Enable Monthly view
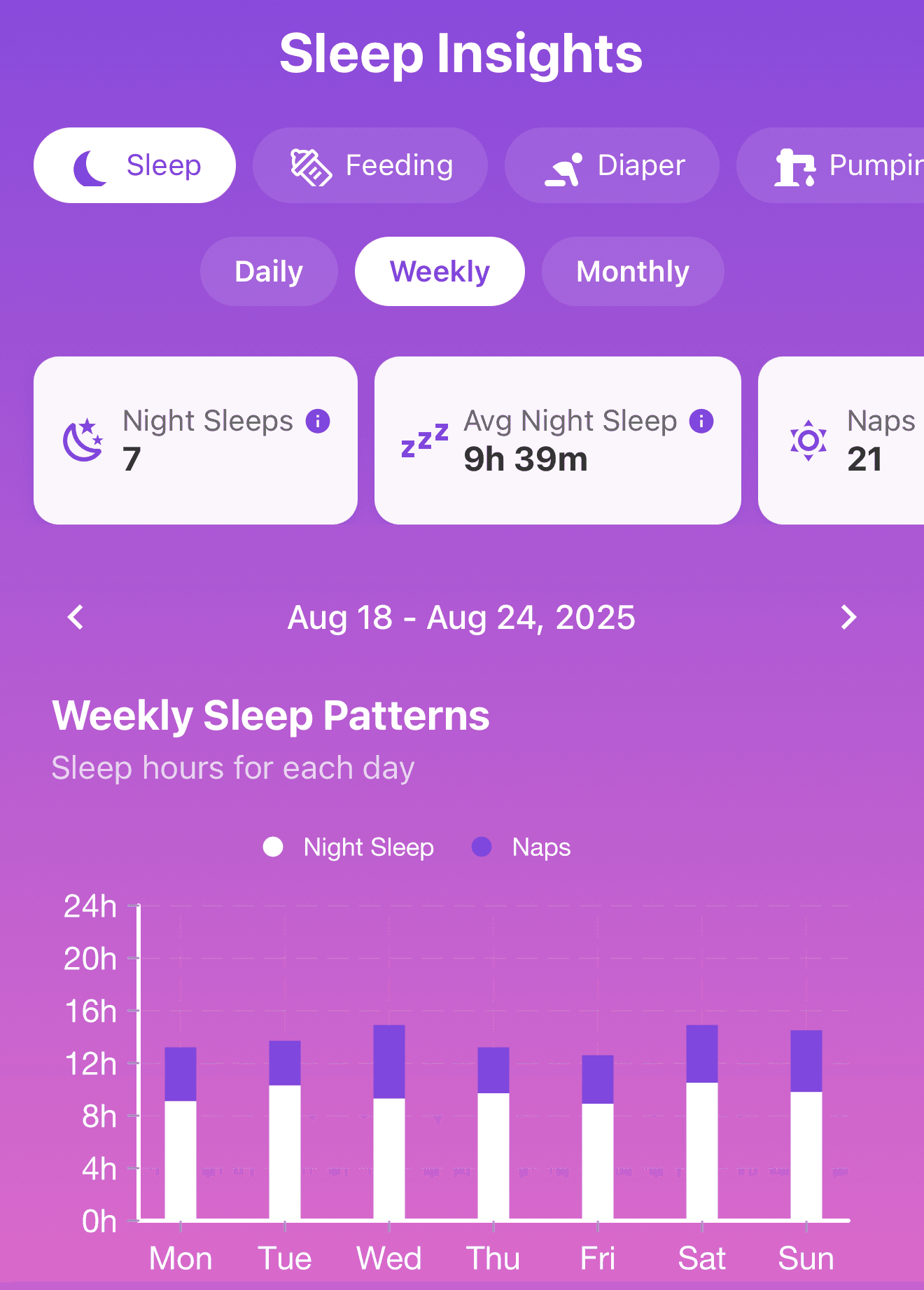This screenshot has height=1290, width=924. pos(632,271)
